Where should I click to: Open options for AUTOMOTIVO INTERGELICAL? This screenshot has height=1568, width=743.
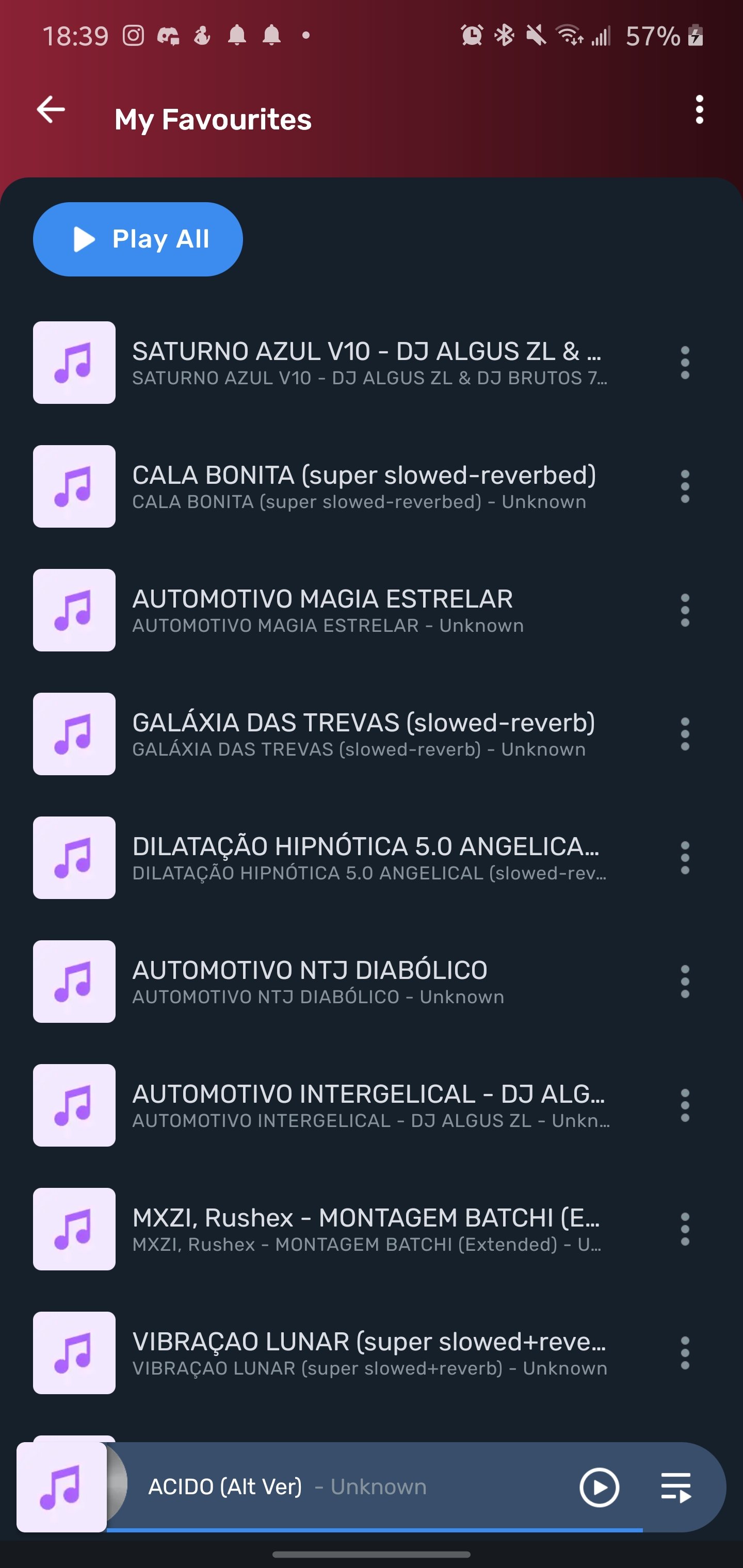(685, 1105)
